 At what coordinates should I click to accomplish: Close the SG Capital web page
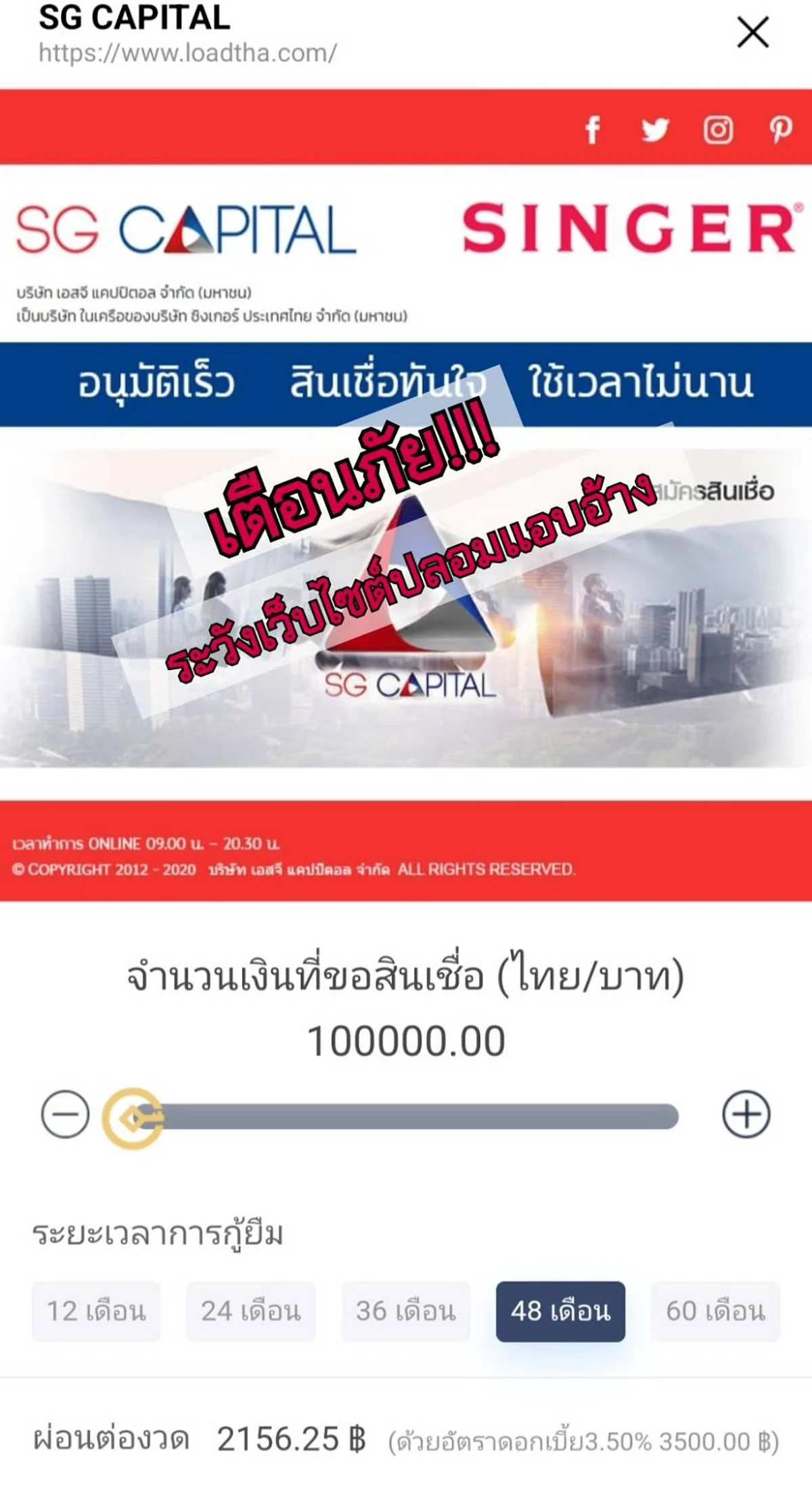point(753,32)
